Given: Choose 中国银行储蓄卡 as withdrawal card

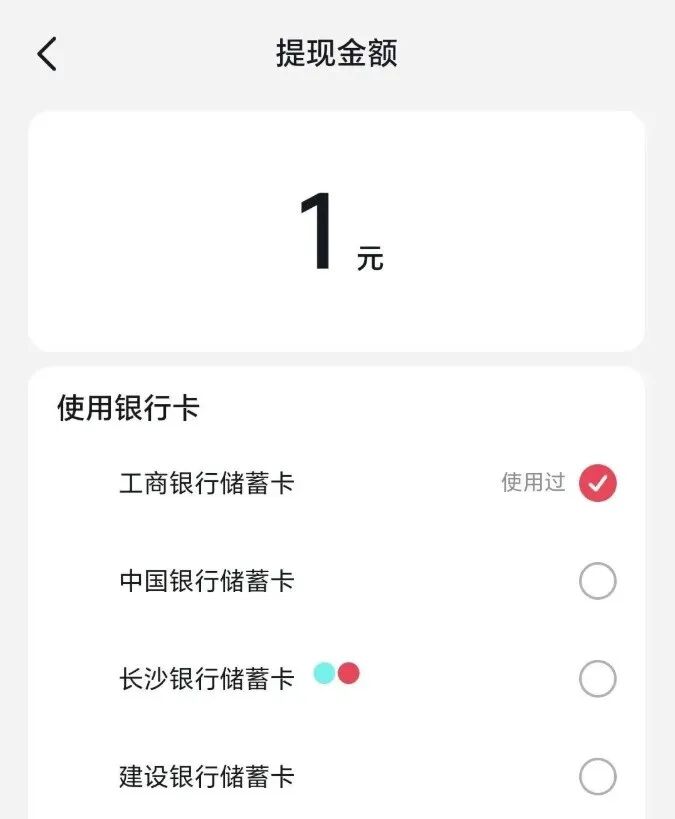Looking at the screenshot, I should pos(597,581).
